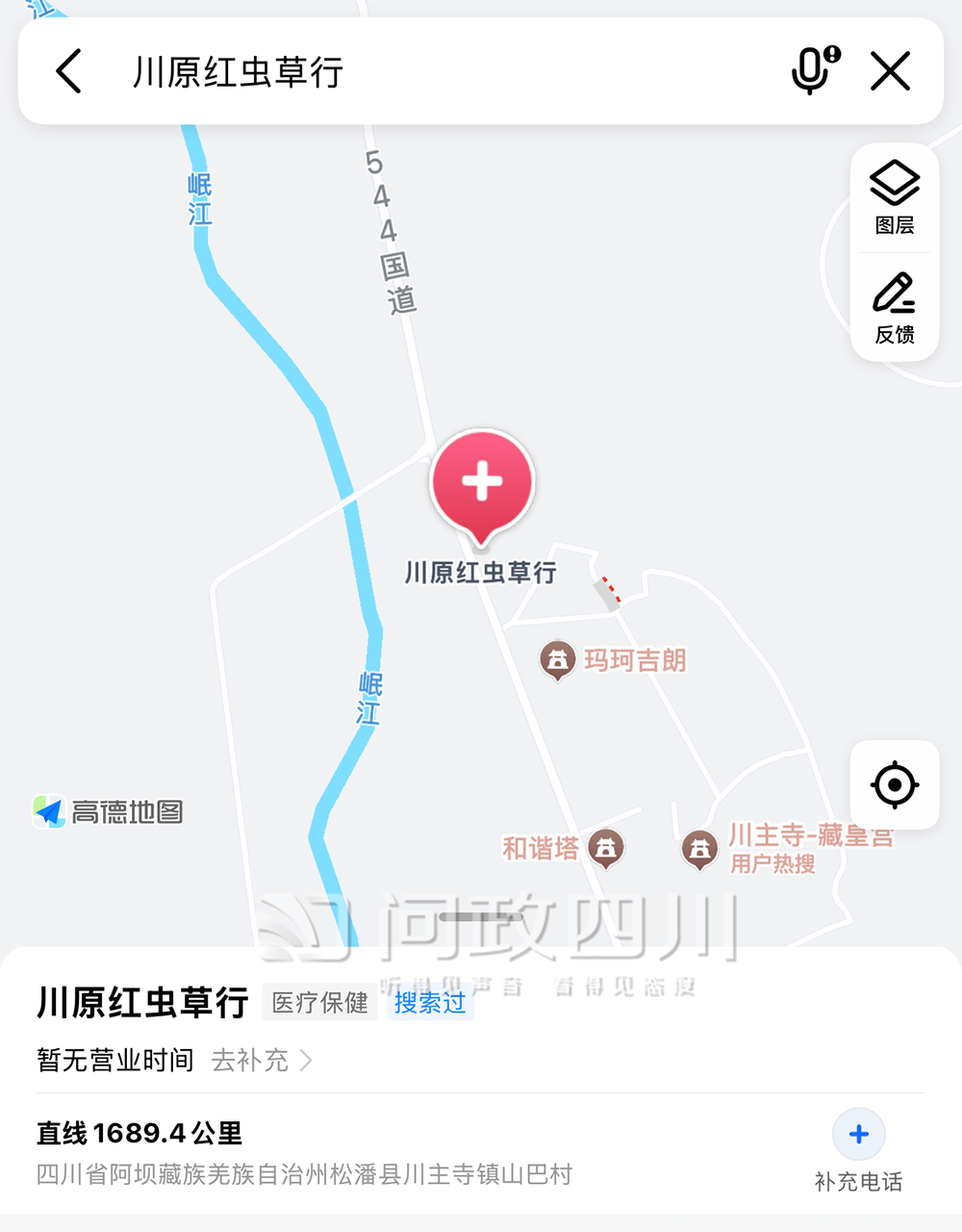962x1232 pixels.
Task: Center map with the locate-me icon
Action: (894, 784)
